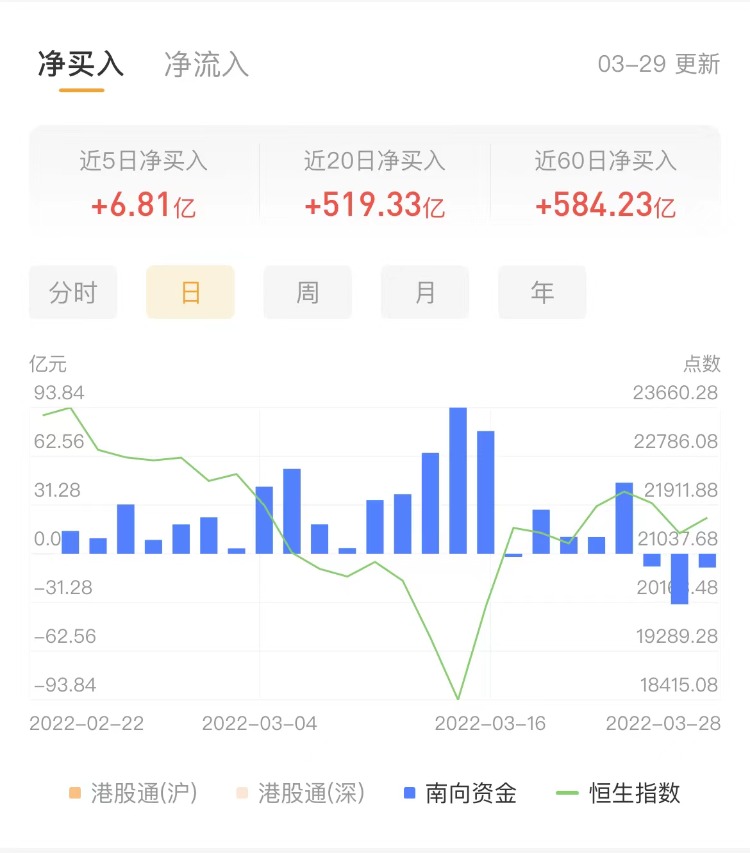
Task: Switch chart to 月 period
Action: 425,293
